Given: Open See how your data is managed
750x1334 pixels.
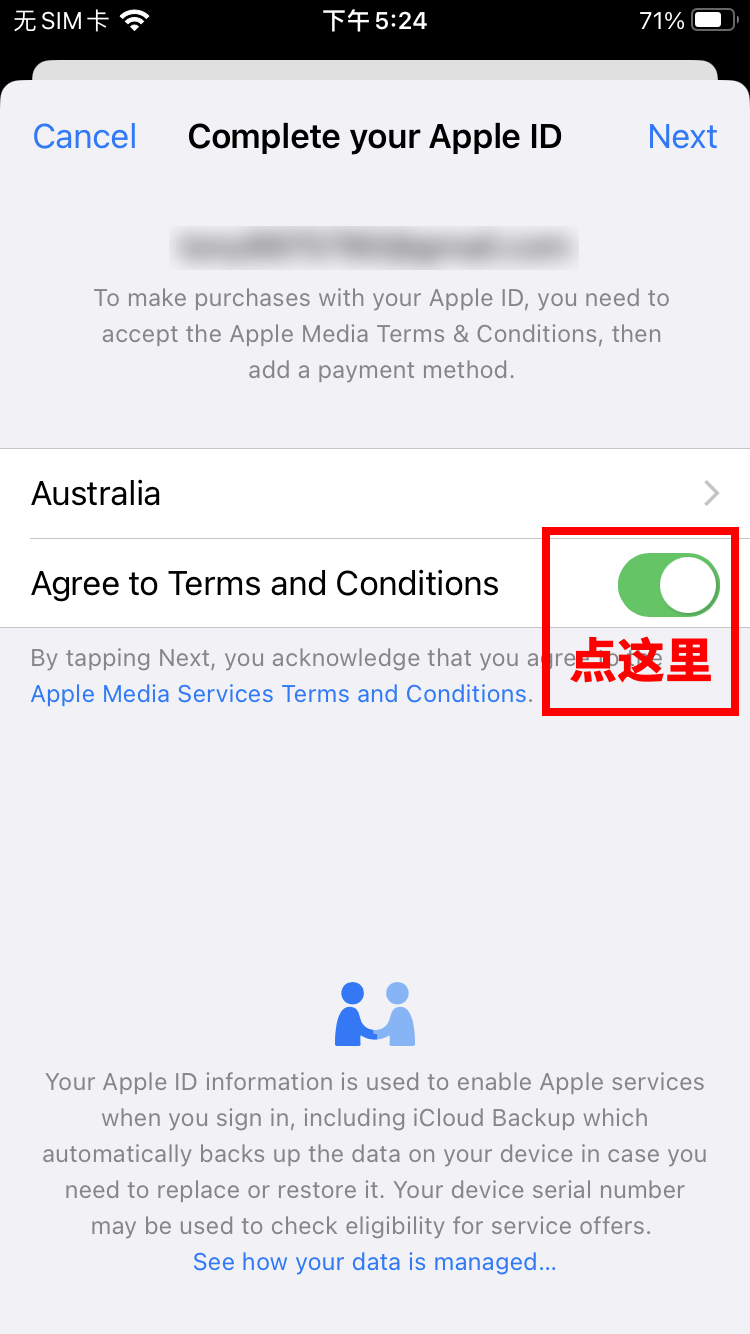Looking at the screenshot, I should [x=374, y=1262].
